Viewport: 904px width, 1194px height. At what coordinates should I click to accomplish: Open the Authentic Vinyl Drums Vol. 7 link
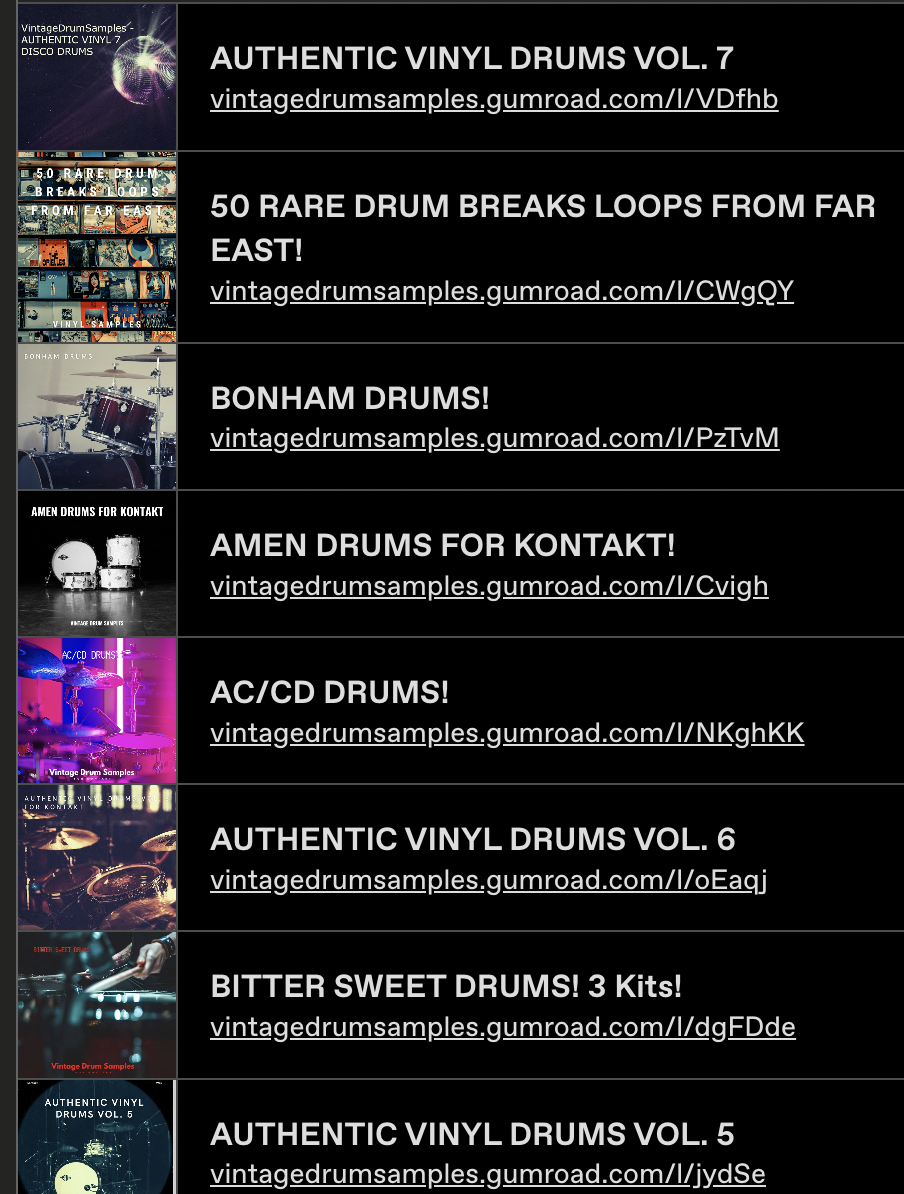[494, 100]
